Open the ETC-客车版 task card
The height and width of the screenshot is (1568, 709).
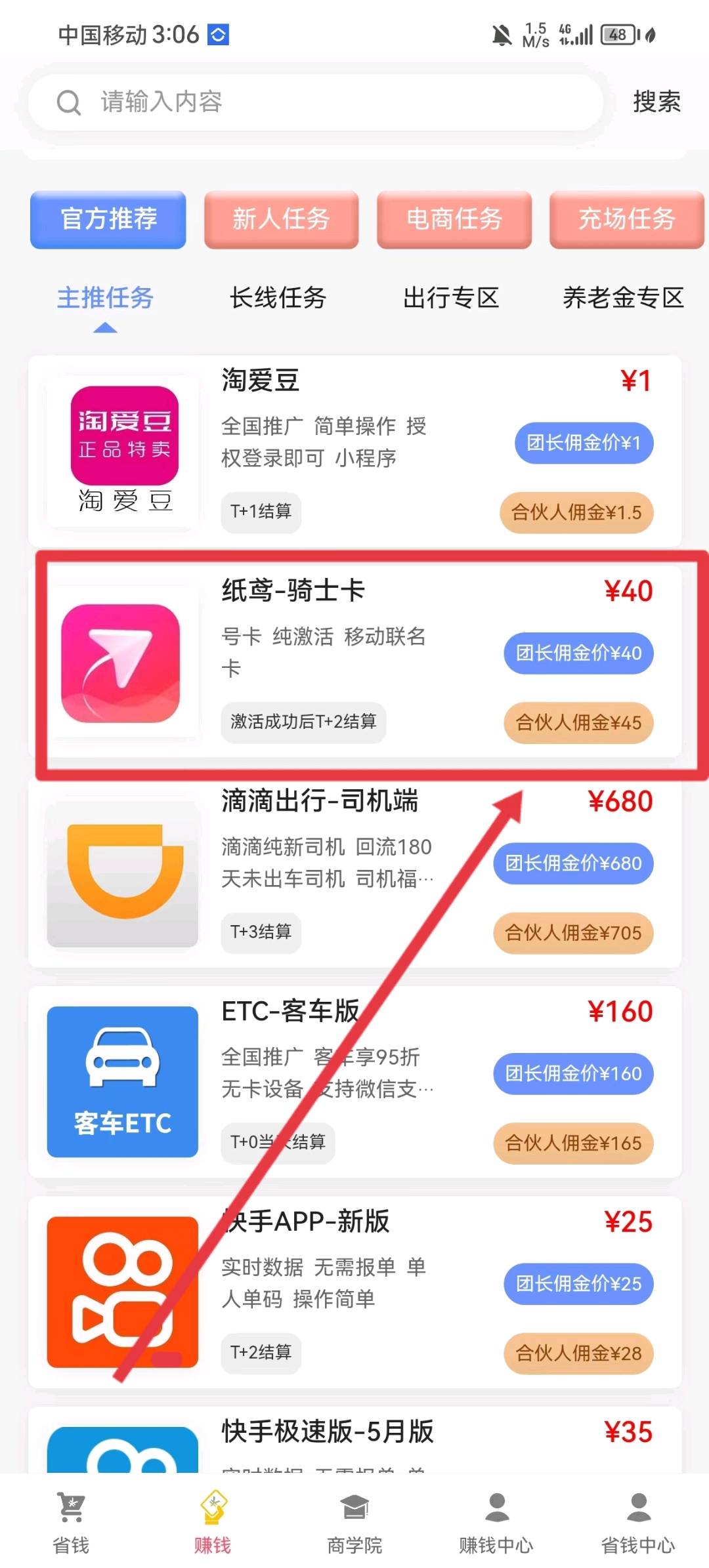(x=354, y=1081)
